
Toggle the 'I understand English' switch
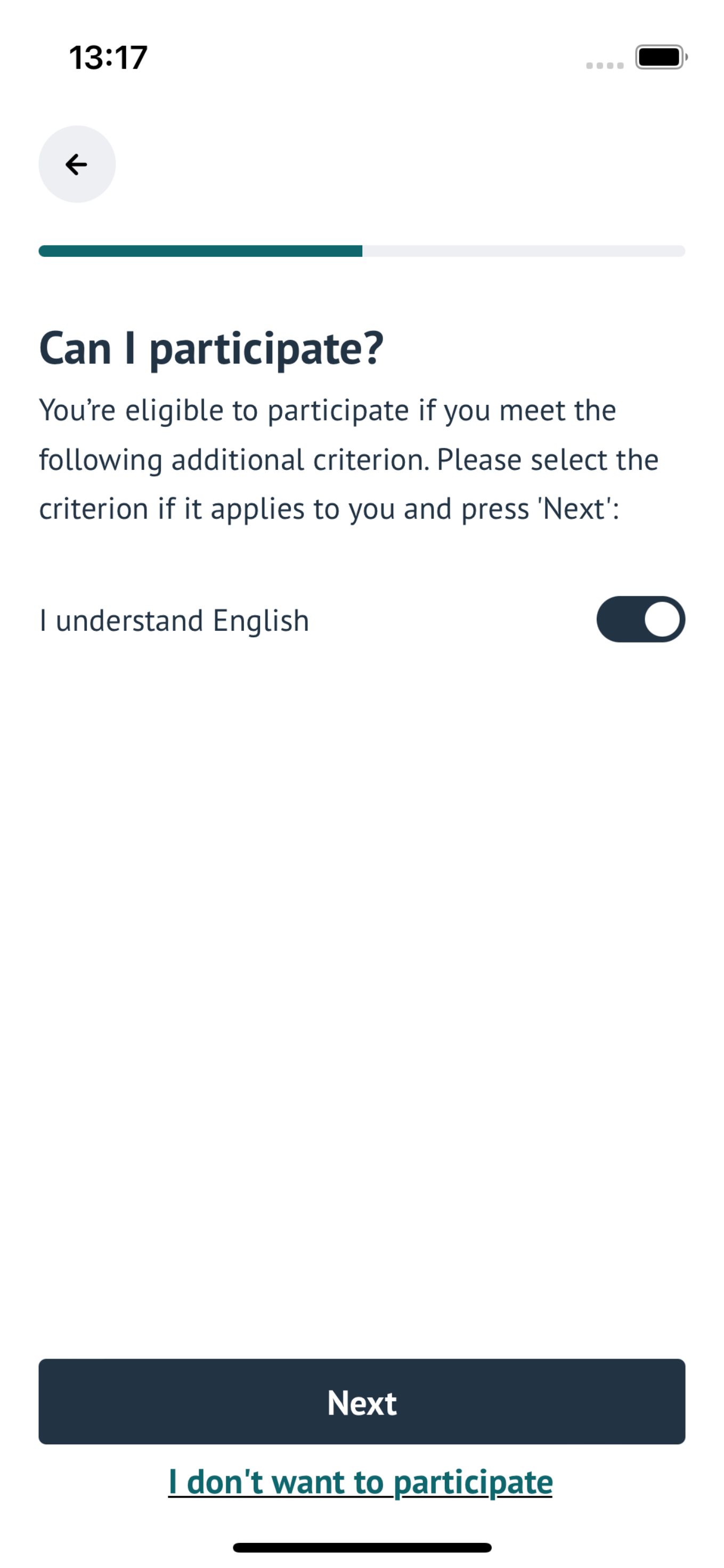[640, 619]
